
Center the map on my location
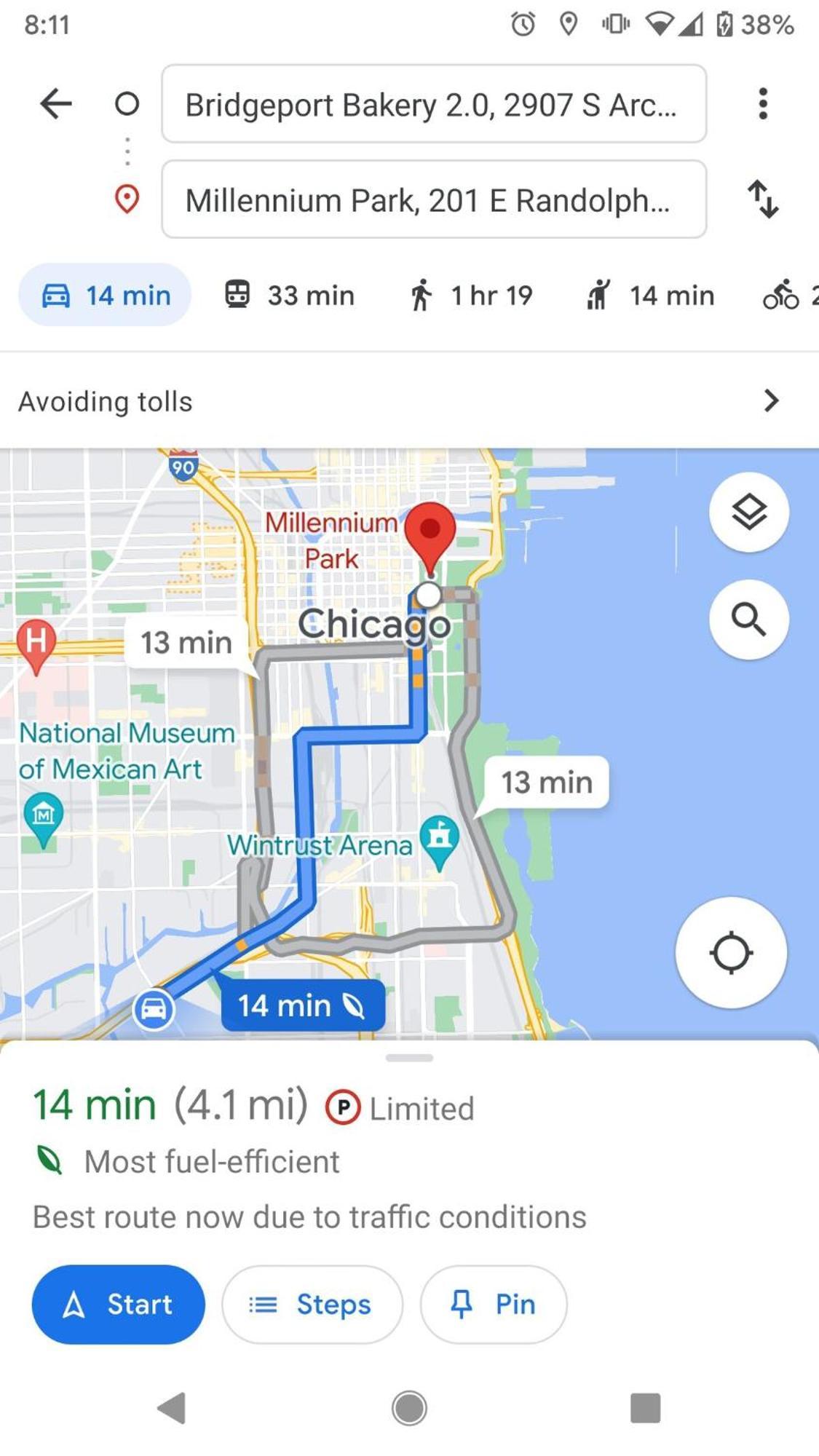(x=731, y=952)
